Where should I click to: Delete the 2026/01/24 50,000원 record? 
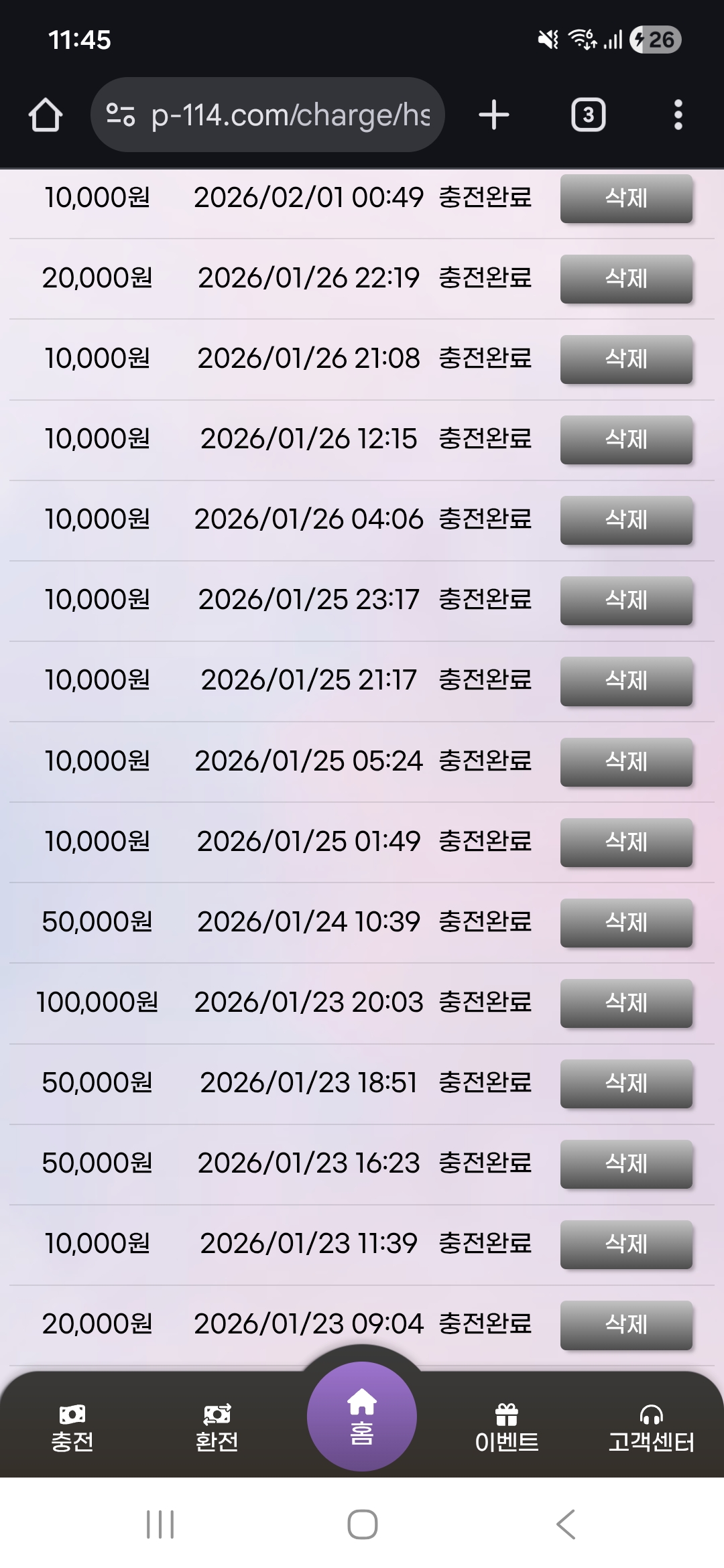625,923
